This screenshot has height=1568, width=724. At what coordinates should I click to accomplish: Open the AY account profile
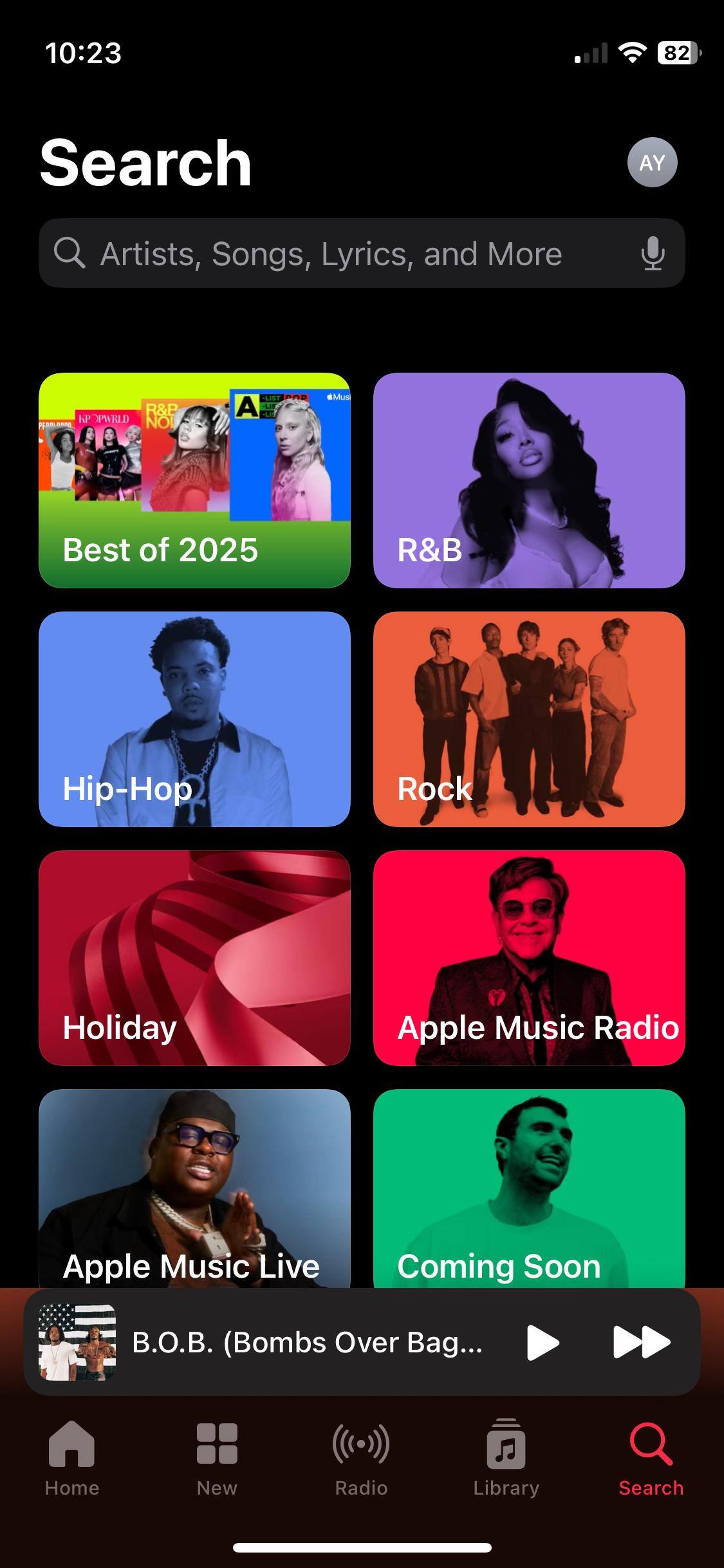(652, 162)
